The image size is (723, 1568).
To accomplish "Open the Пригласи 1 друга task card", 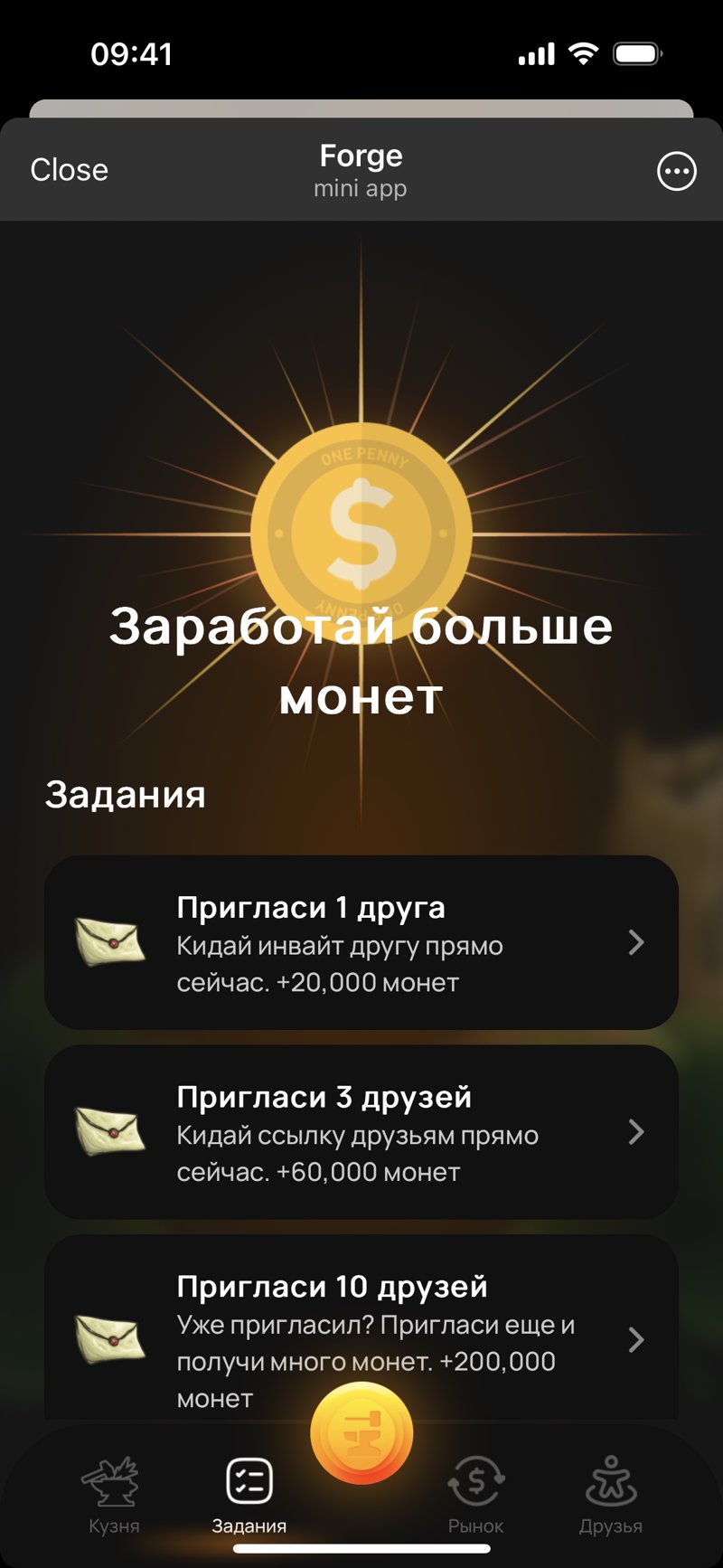I will coord(361,944).
